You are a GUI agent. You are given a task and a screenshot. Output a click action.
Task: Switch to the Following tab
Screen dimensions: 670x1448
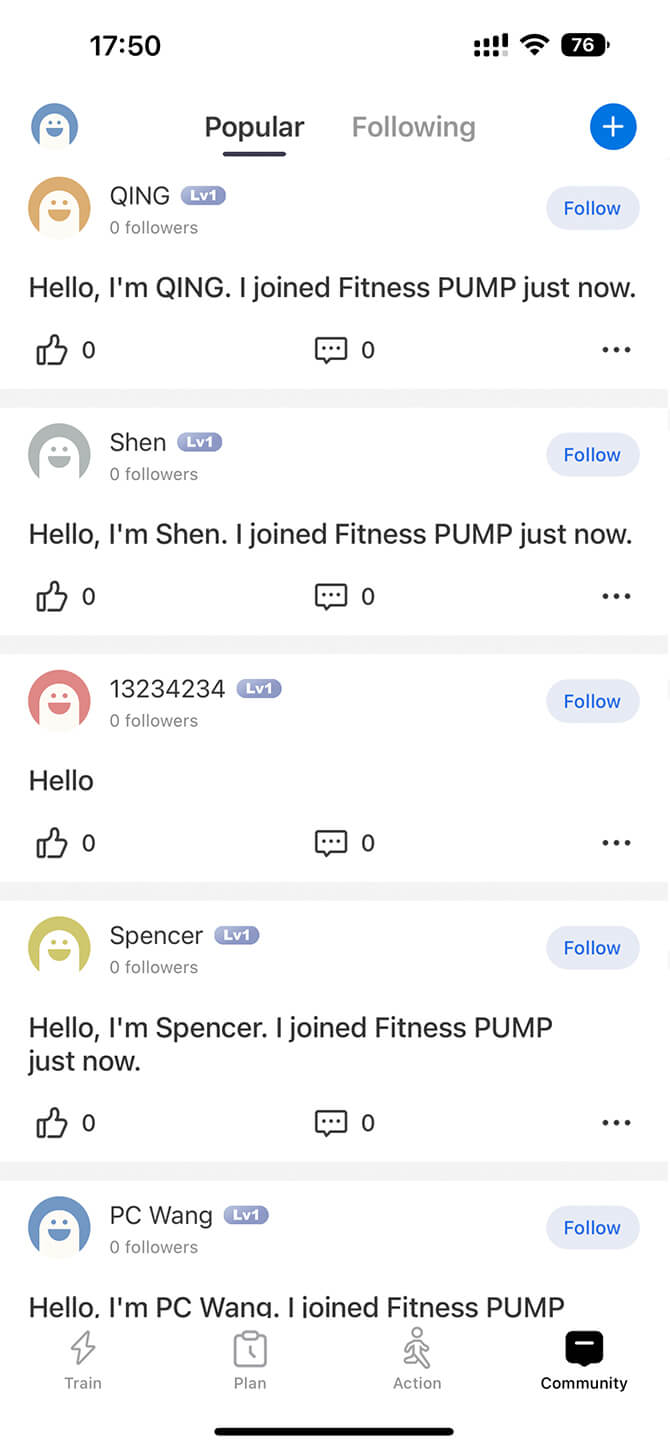413,127
